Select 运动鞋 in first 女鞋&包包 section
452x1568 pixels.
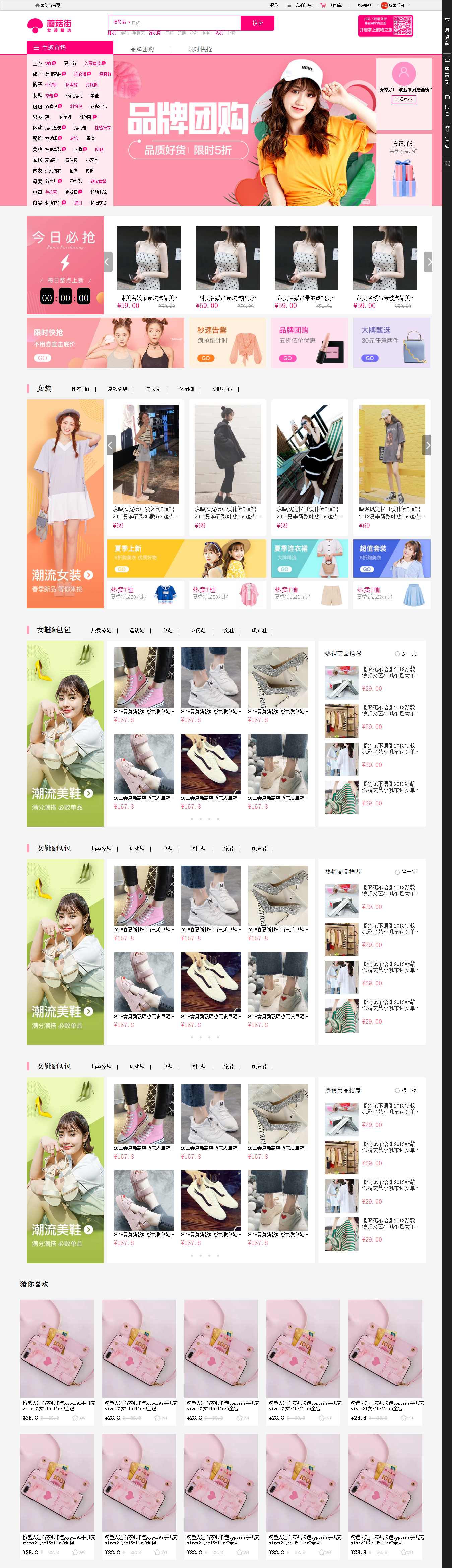(136, 631)
